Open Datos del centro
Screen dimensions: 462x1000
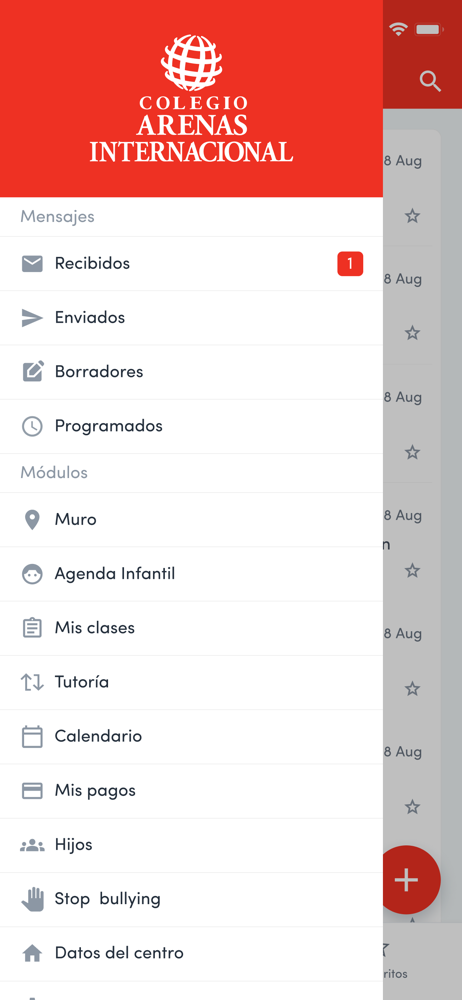coord(191,953)
